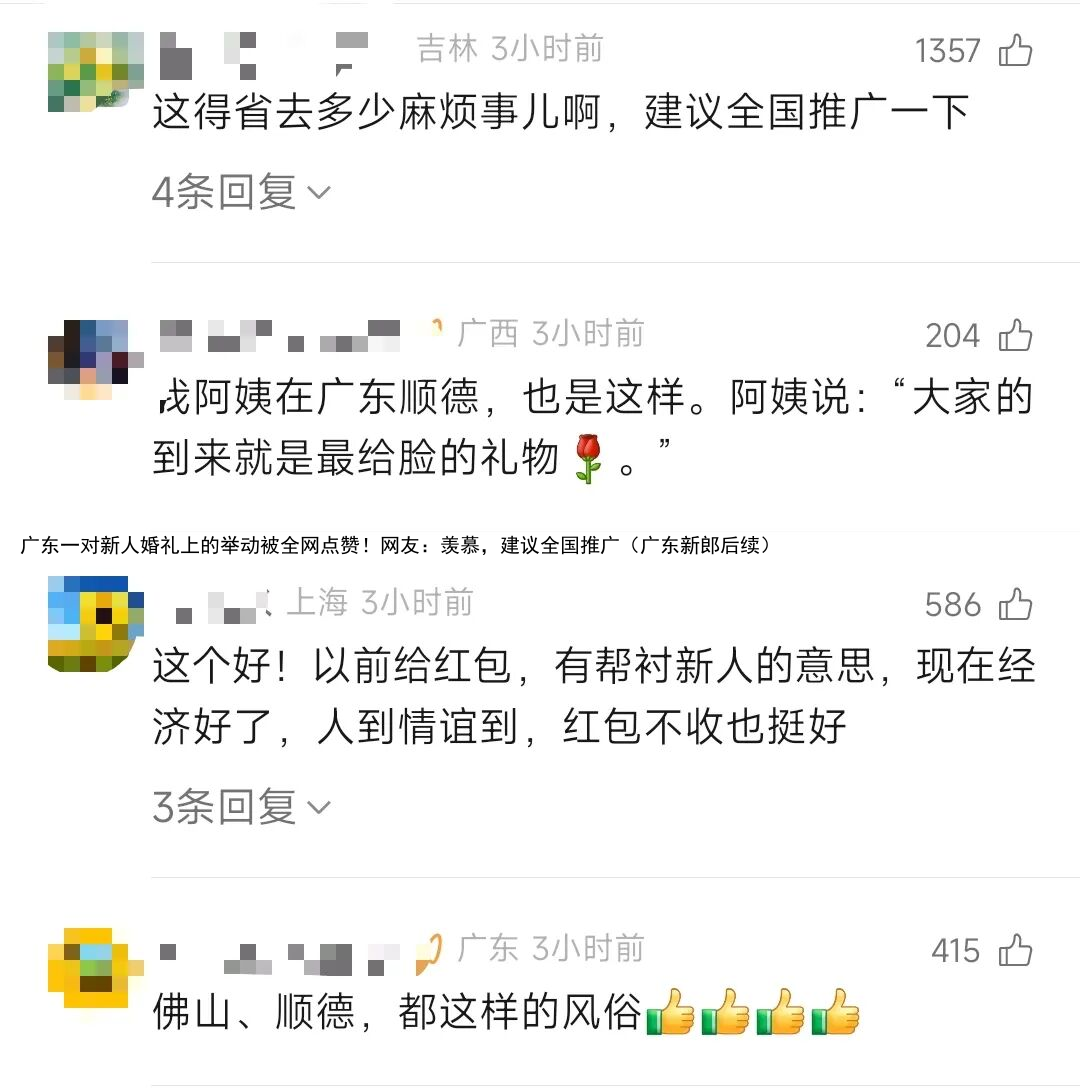1080x1090 pixels.
Task: Click the like count 1357
Action: pos(948,51)
